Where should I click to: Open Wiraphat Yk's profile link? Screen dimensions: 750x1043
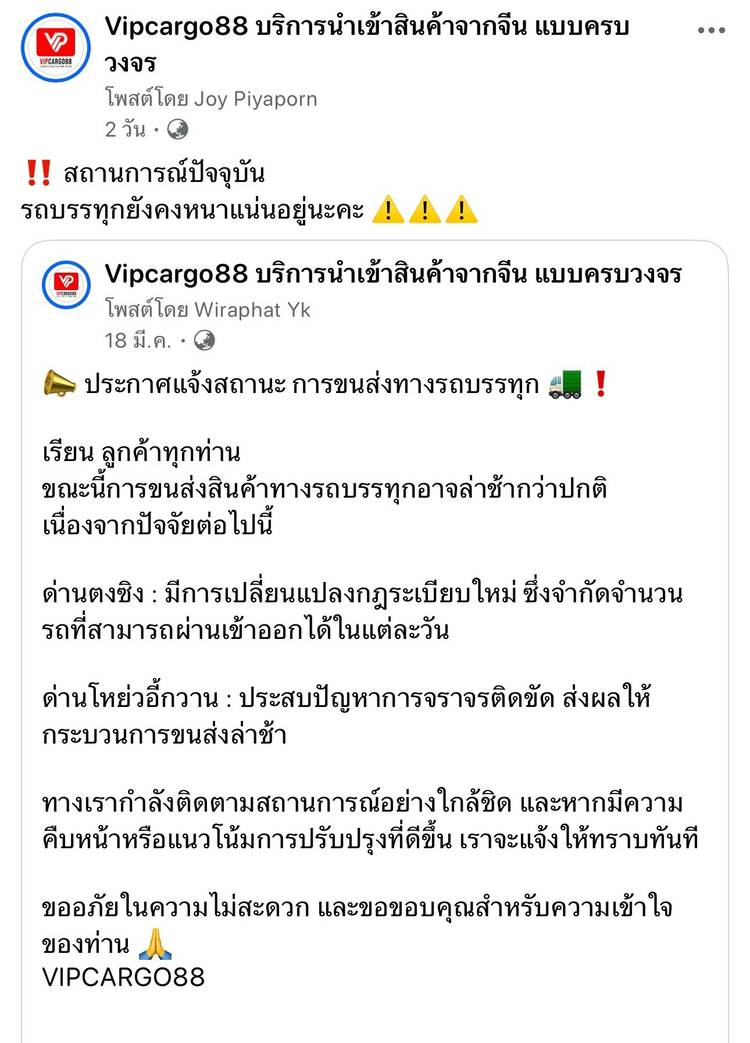pyautogui.click(x=253, y=310)
